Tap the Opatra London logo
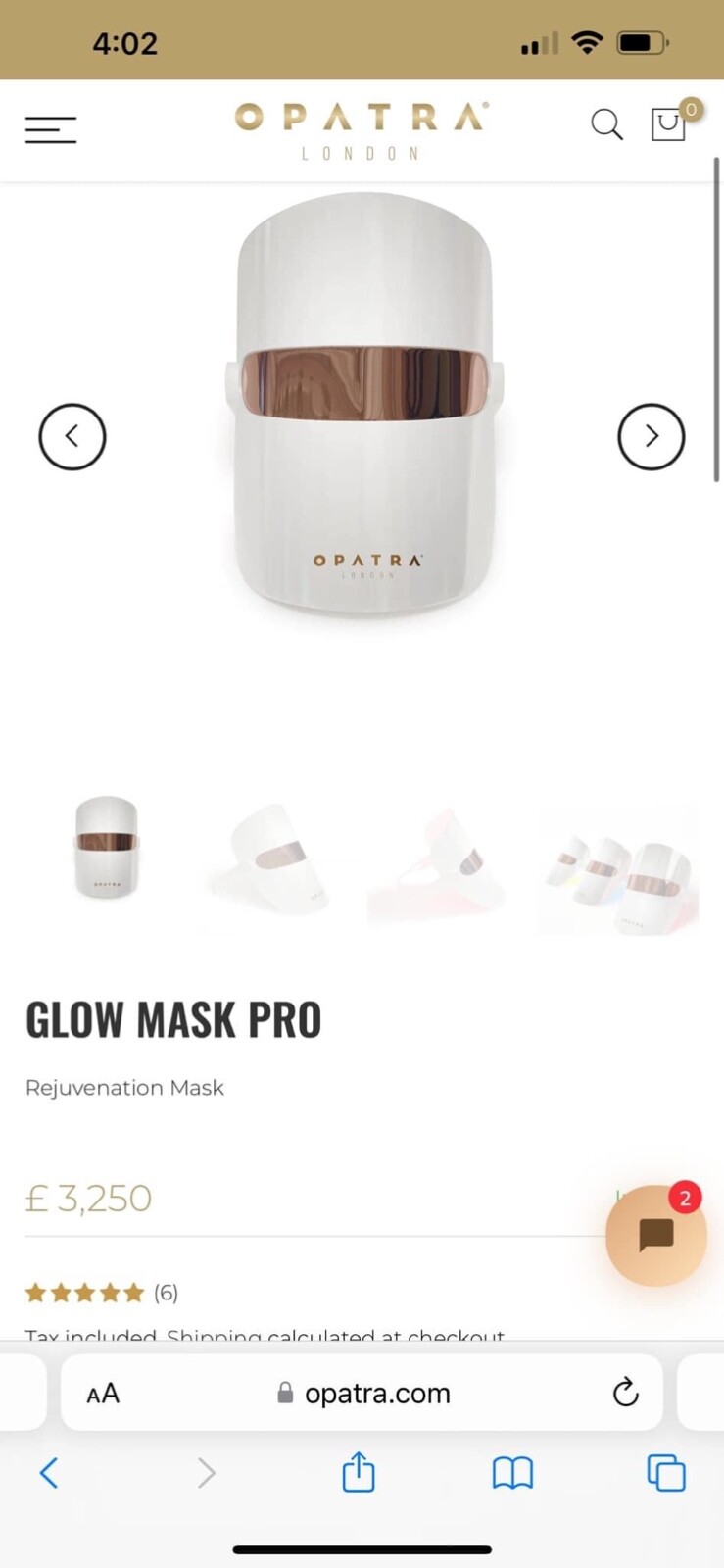 (361, 129)
